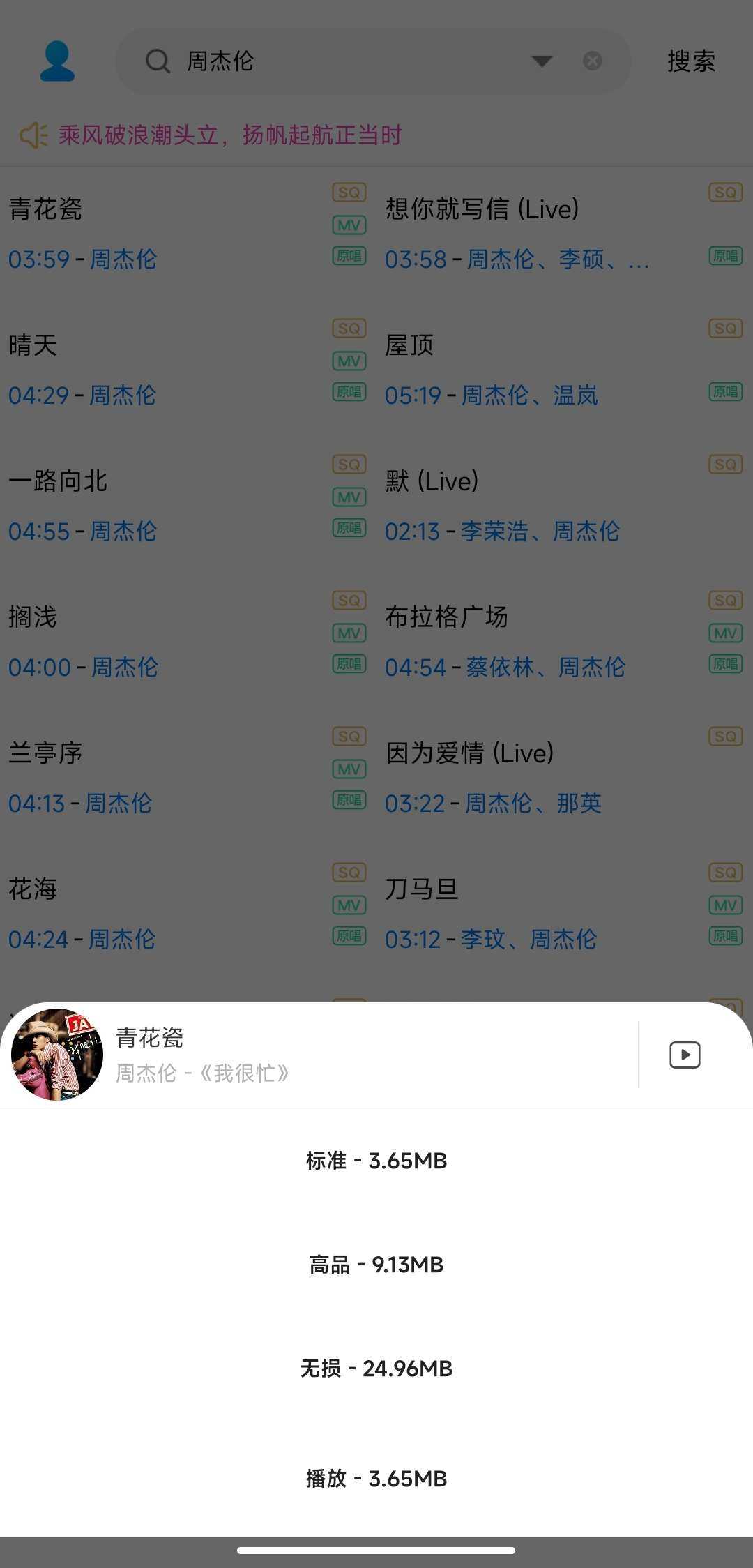Tap 播放 3.65MB to play song
The width and height of the screenshot is (753, 1568).
[376, 1479]
